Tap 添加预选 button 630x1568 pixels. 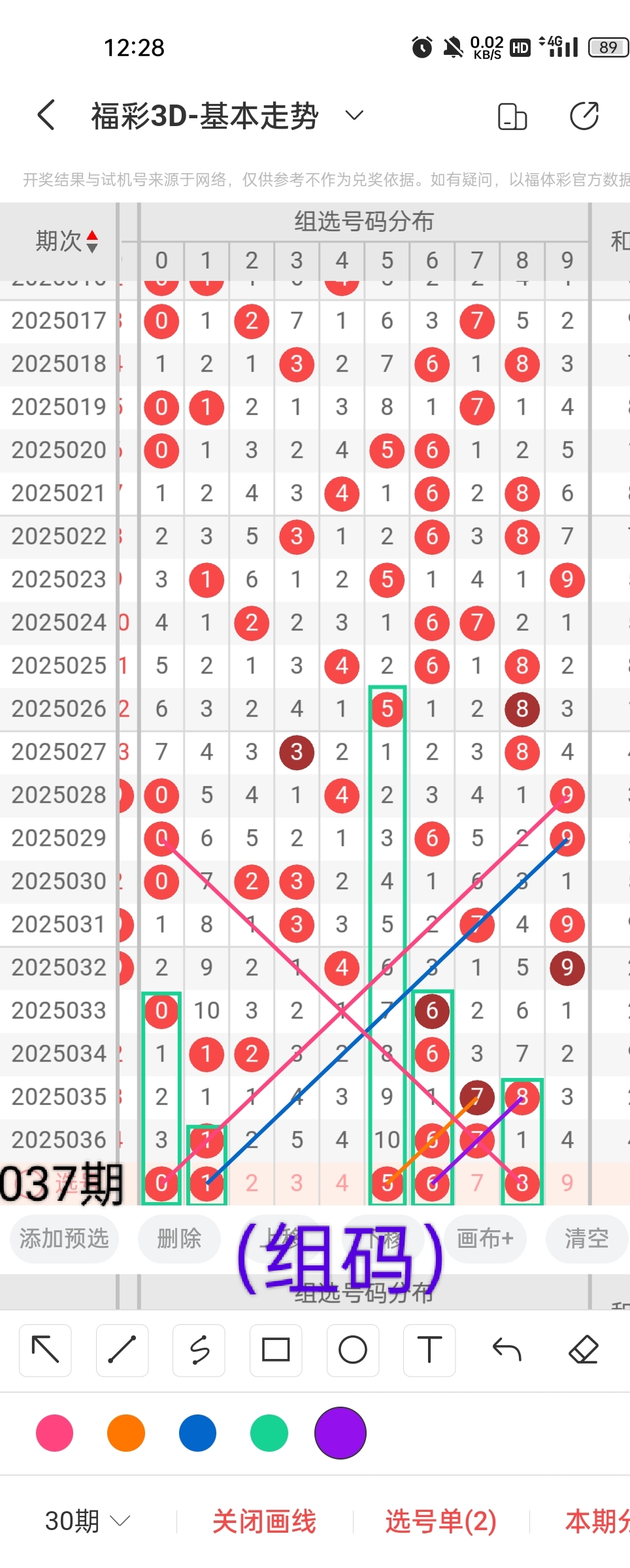coord(64,1238)
